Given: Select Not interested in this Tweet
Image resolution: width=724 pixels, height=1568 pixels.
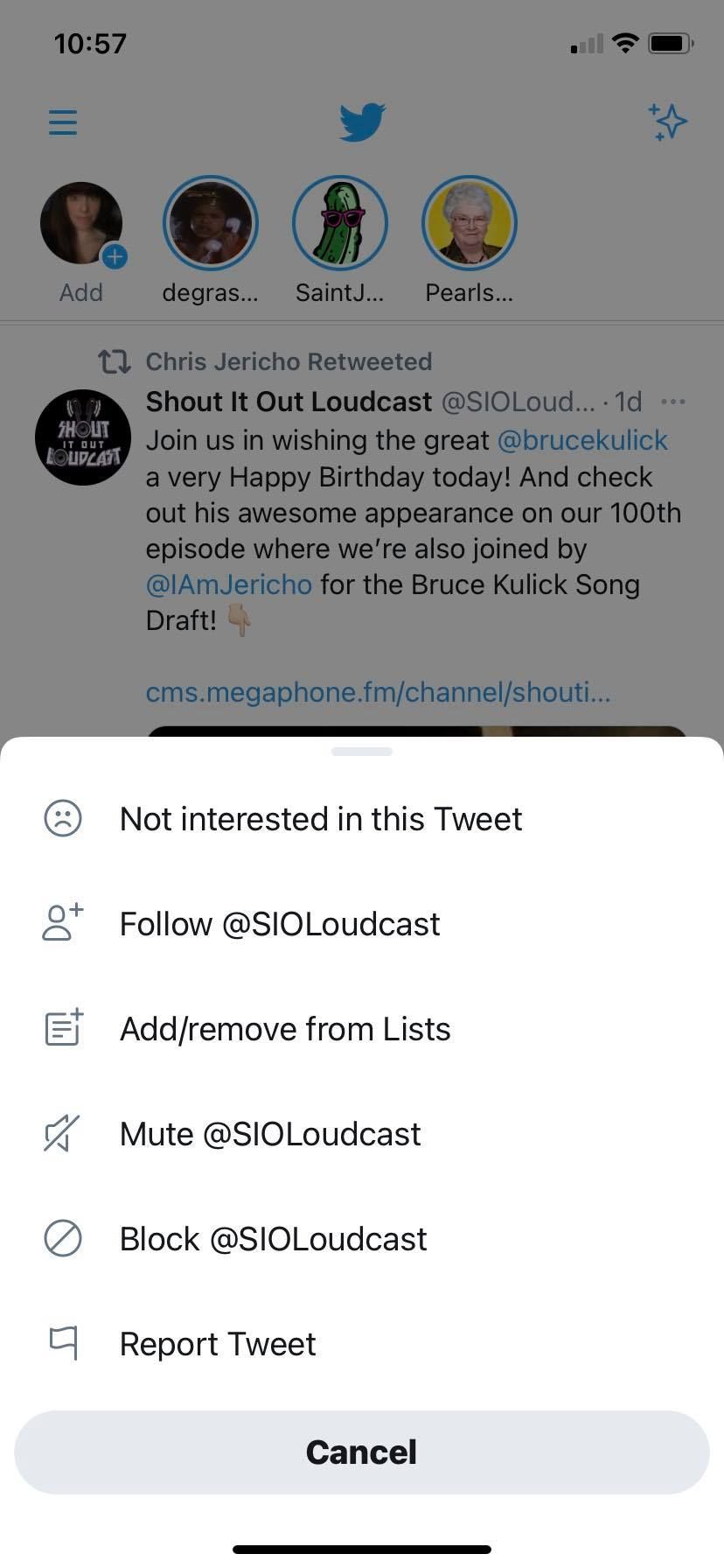Looking at the screenshot, I should [320, 819].
